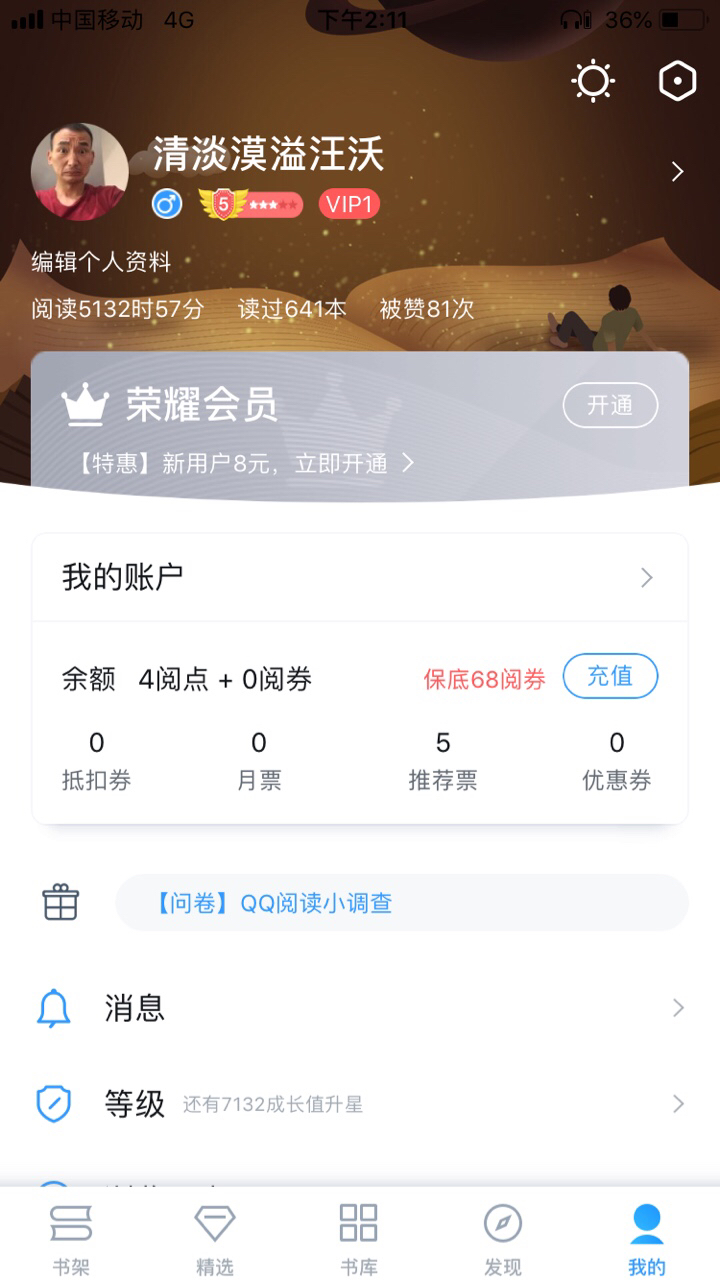Screen dimensions: 720x1281
Task: Switch to the 书架 tab
Action: [71, 1240]
